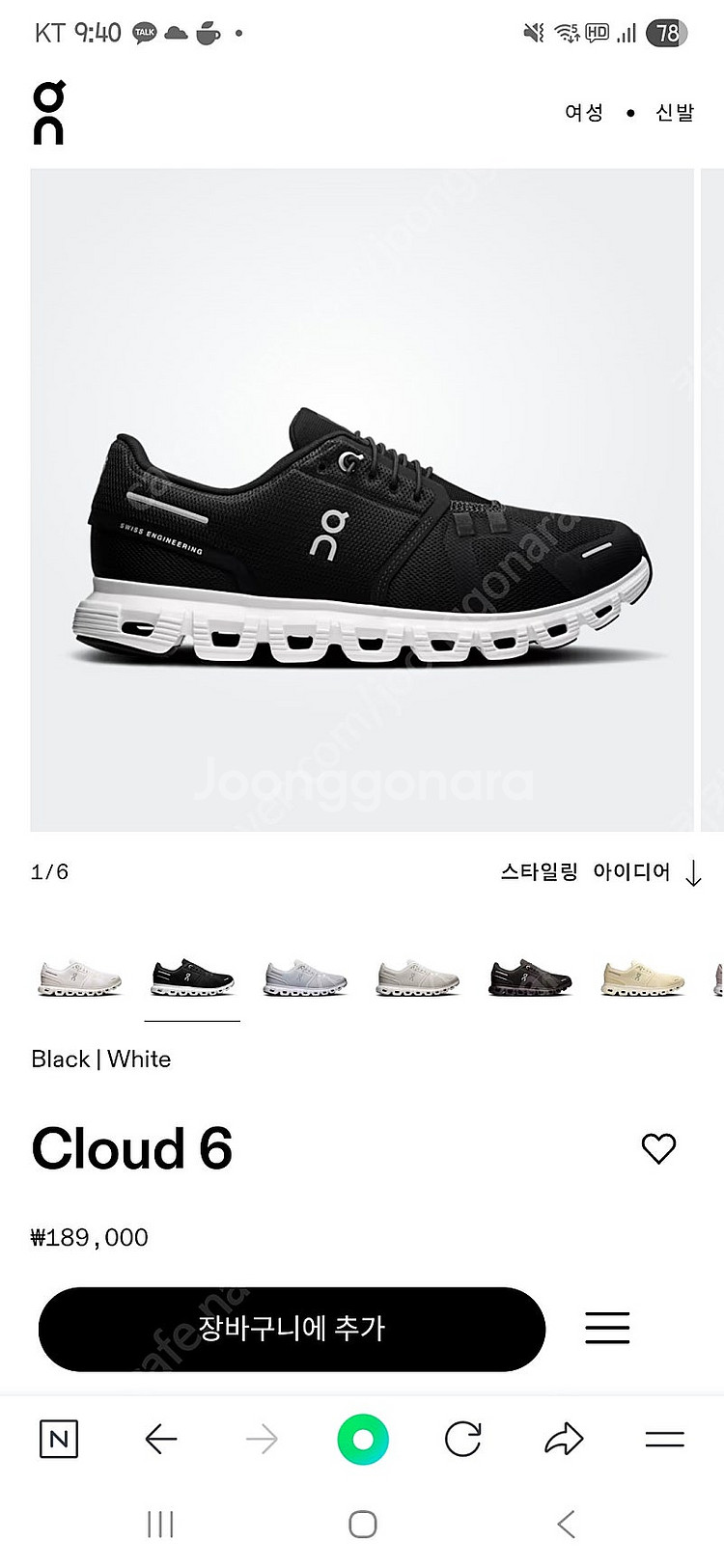Share this page via browser toolbar
This screenshot has width=724, height=1568.
[564, 1440]
